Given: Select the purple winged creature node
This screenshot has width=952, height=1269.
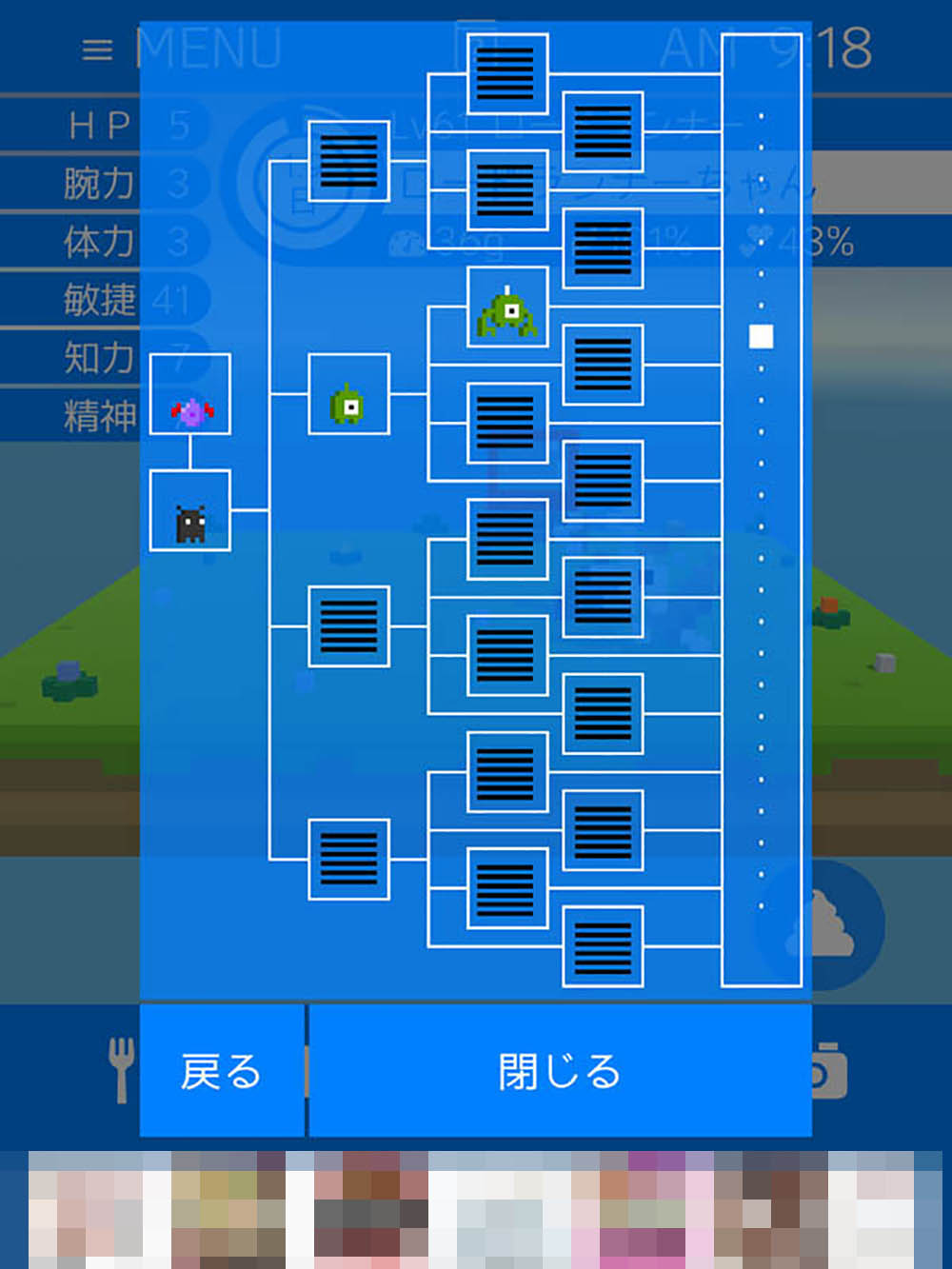Looking at the screenshot, I should 190,394.
